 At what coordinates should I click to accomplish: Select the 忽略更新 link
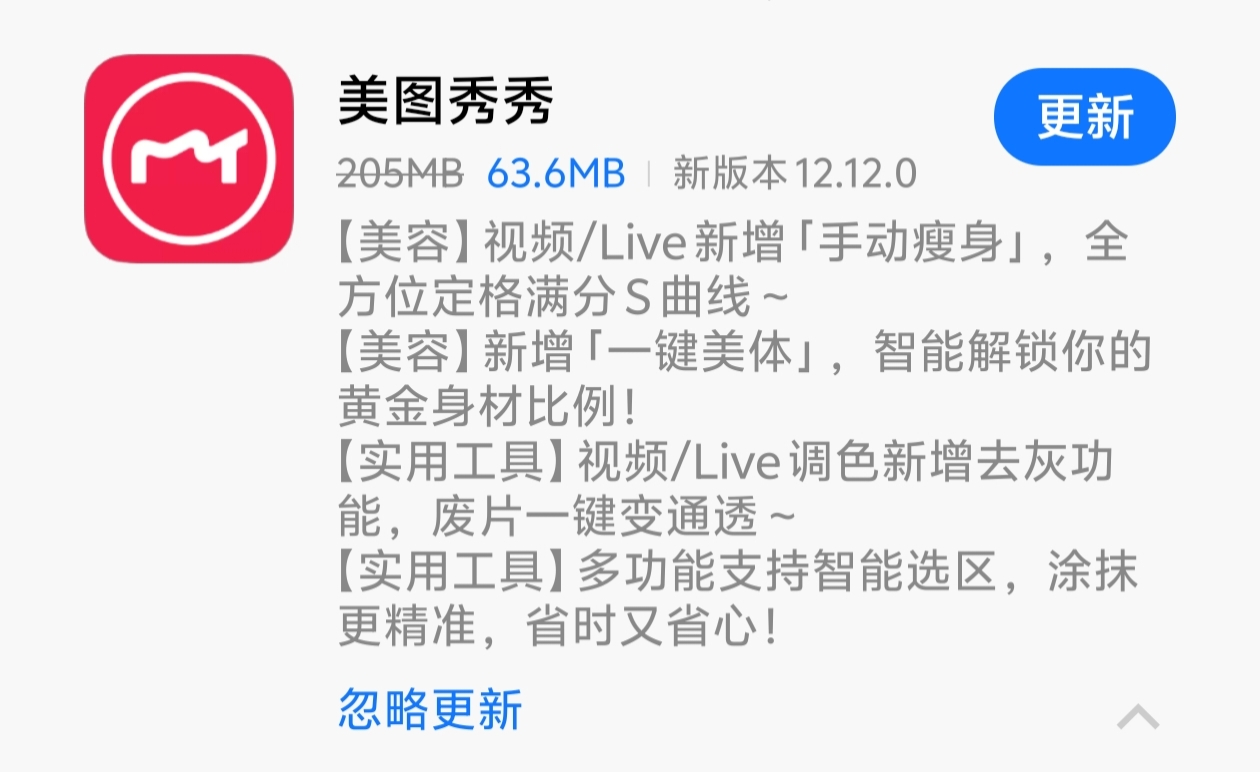pos(430,709)
